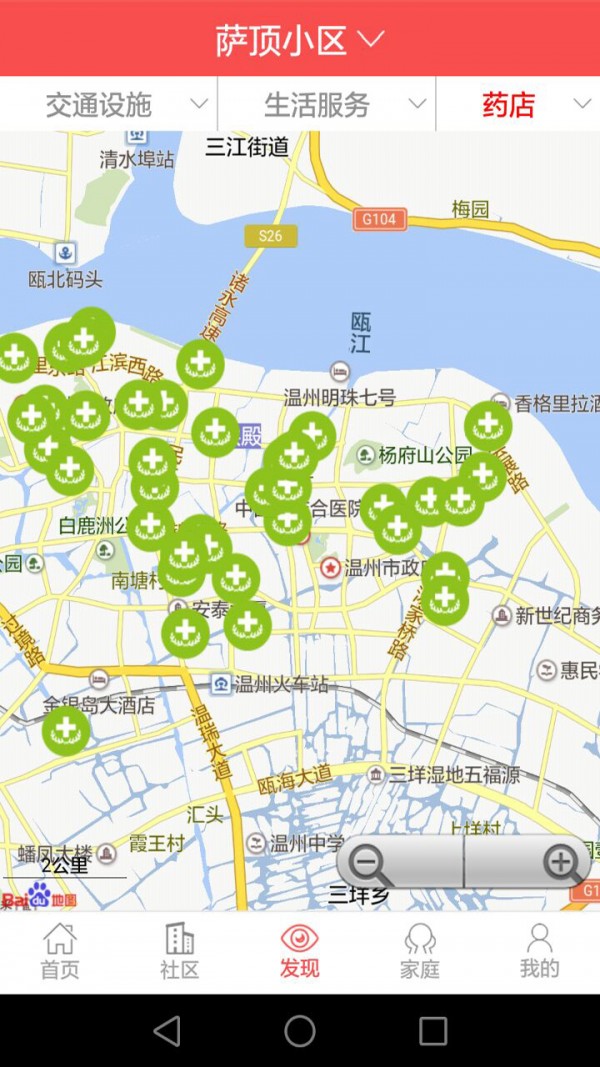Tap the system back button

click(x=167, y=1031)
